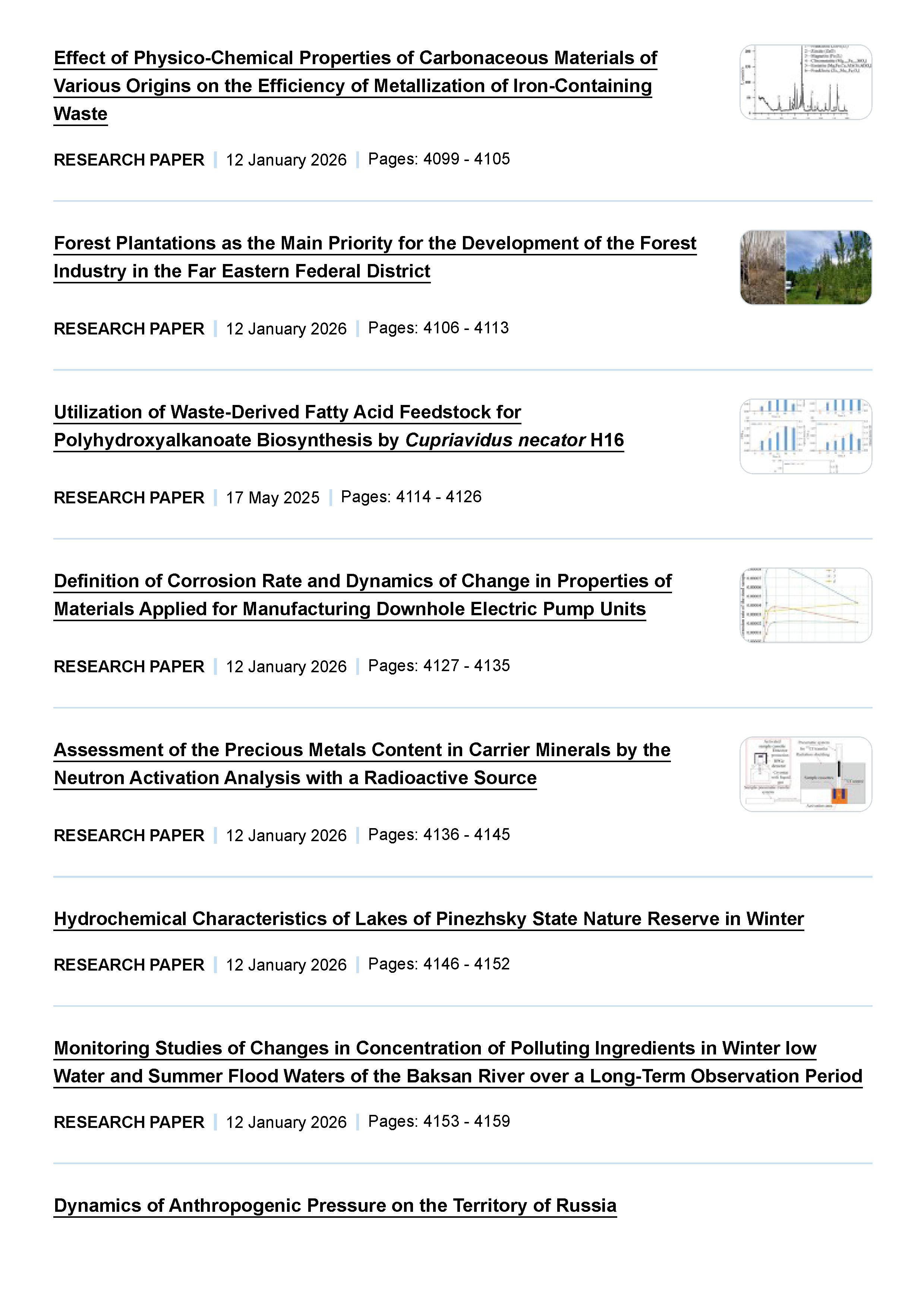View the forest plantation photo thumbnail

805,267
